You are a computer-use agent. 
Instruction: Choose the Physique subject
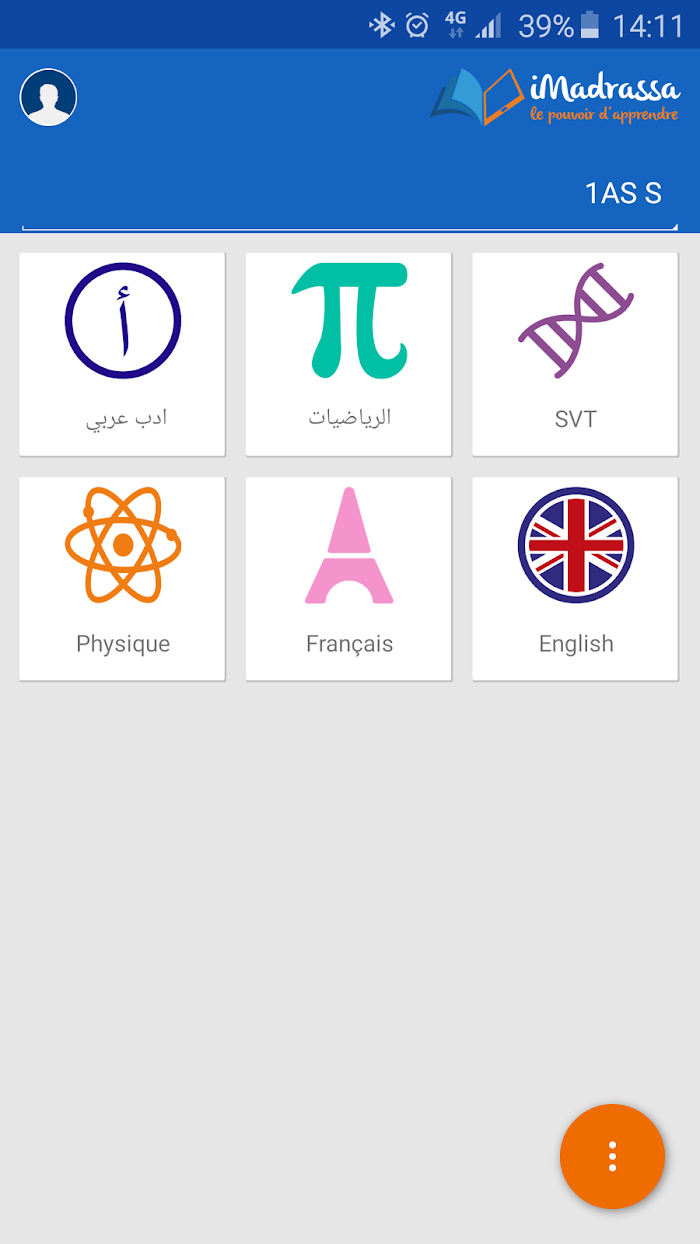pyautogui.click(x=122, y=579)
